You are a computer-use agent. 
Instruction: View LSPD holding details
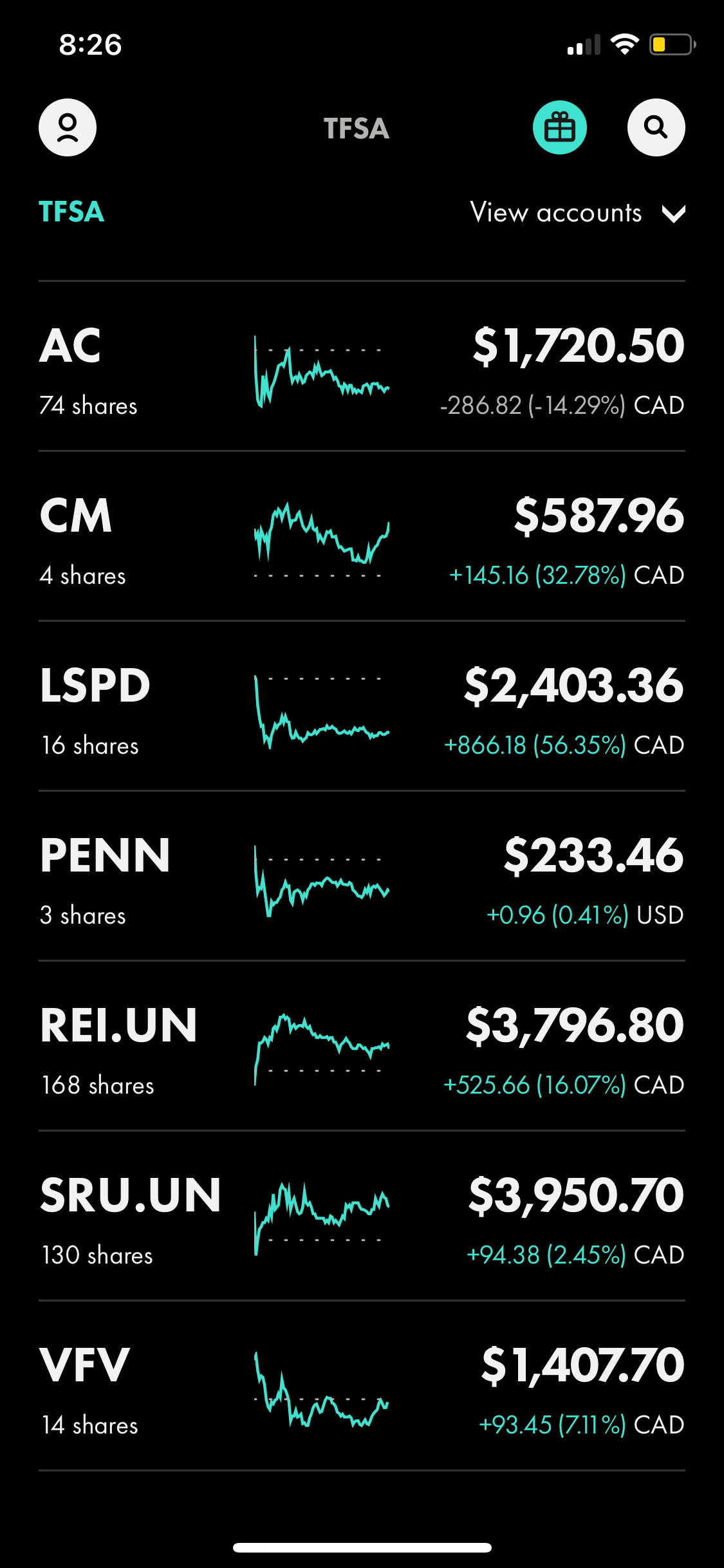click(x=362, y=706)
